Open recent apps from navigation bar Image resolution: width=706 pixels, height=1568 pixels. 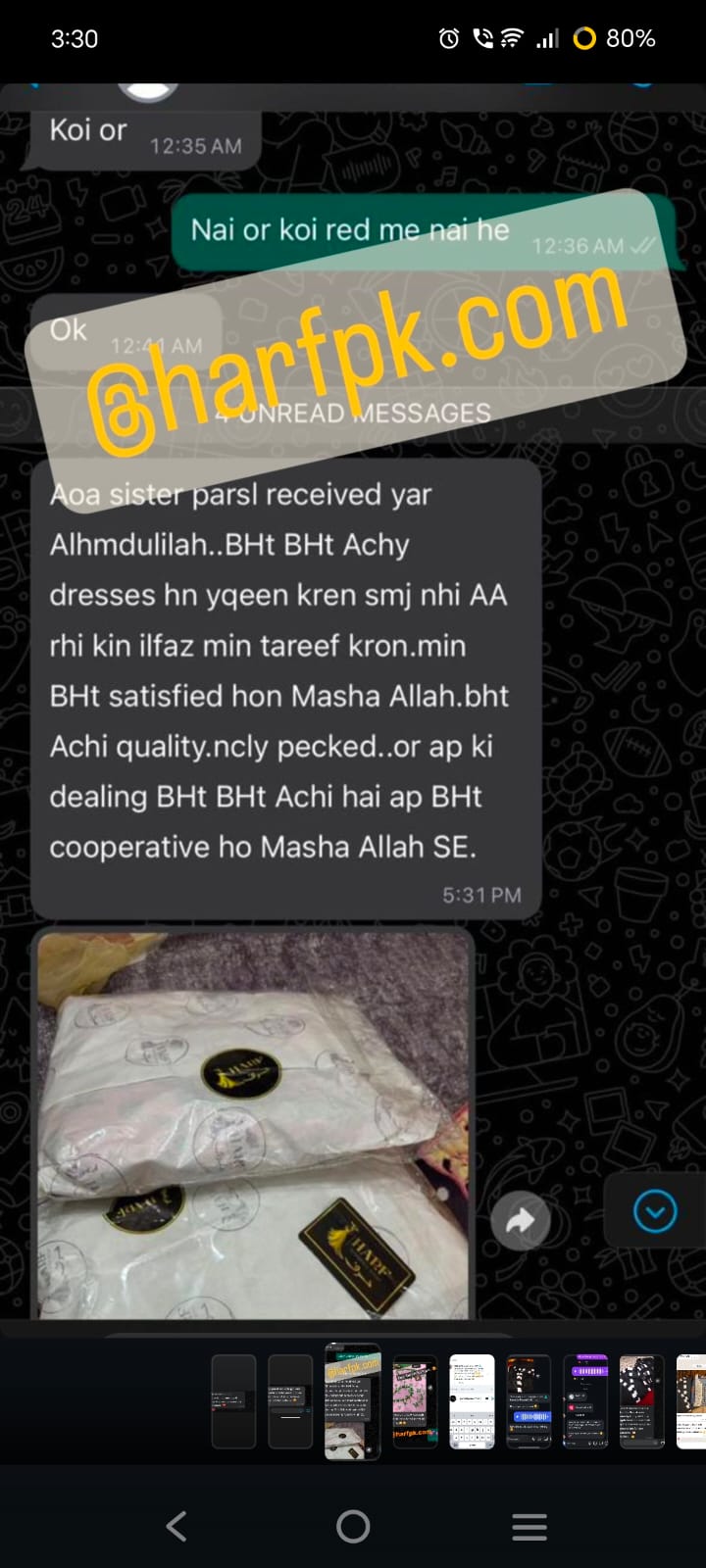tap(529, 1526)
